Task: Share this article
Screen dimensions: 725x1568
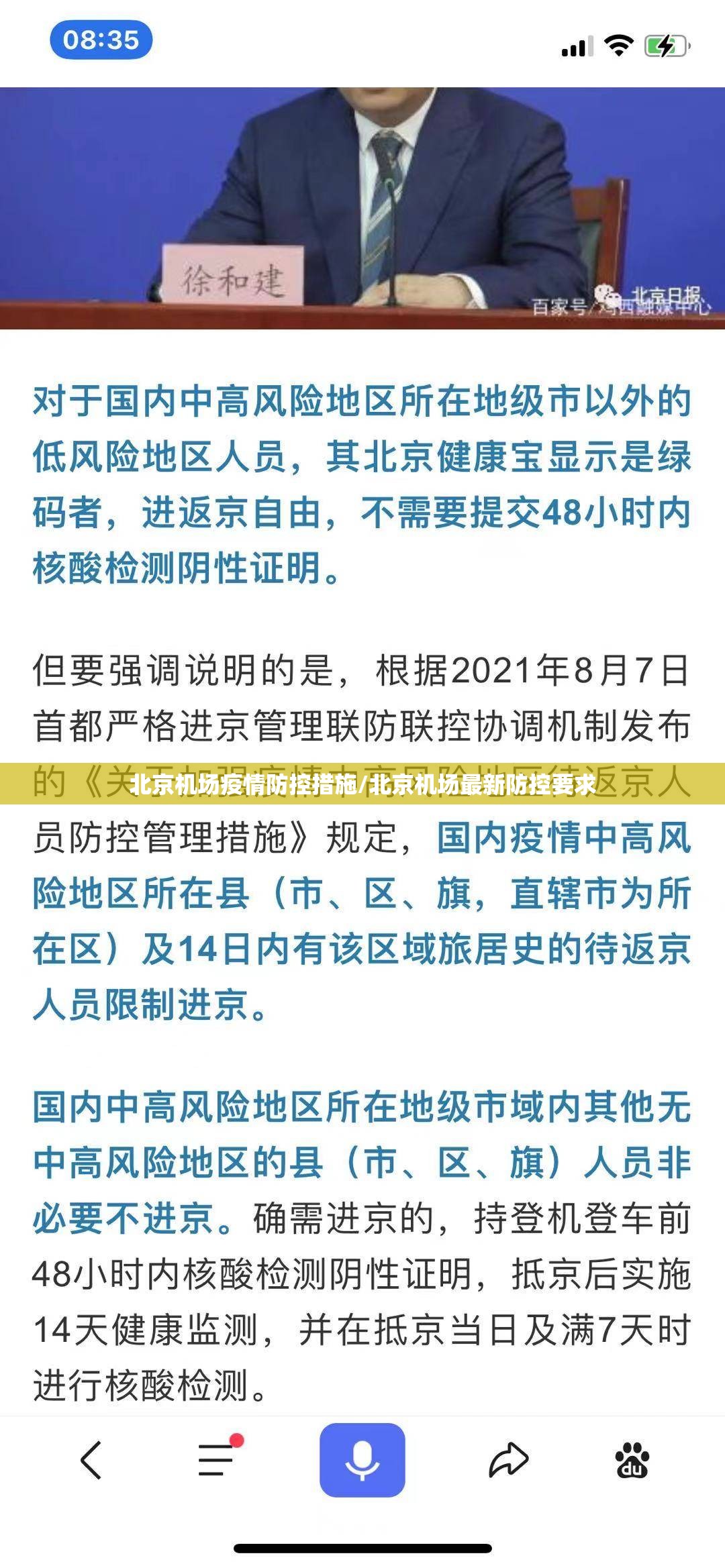Action: point(508,1460)
